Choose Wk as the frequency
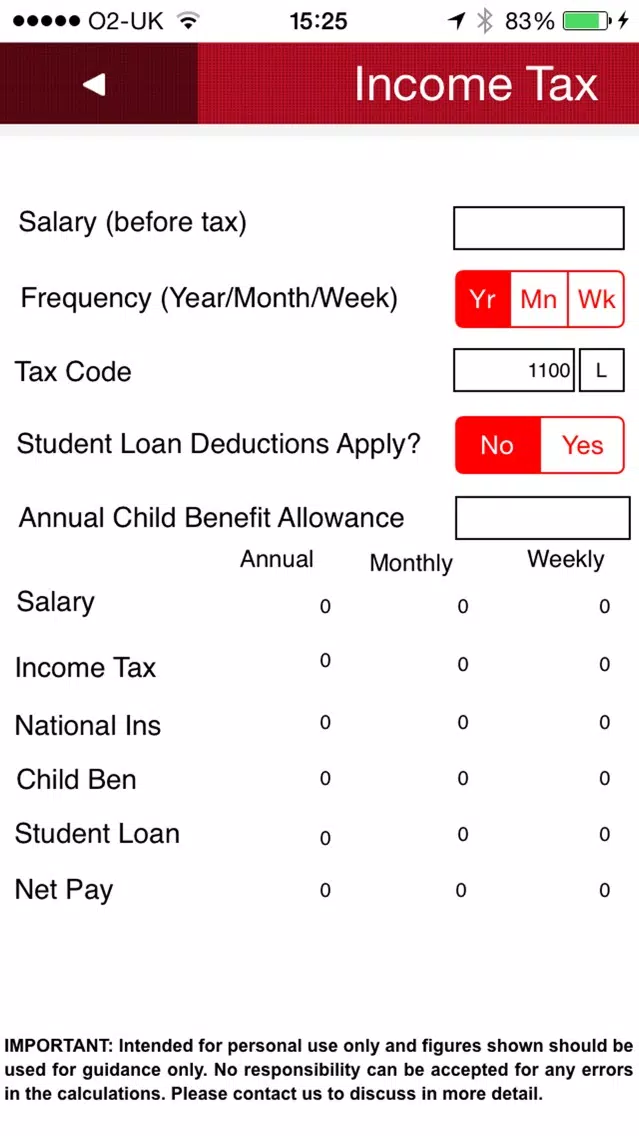The height and width of the screenshot is (1136, 639). click(596, 299)
